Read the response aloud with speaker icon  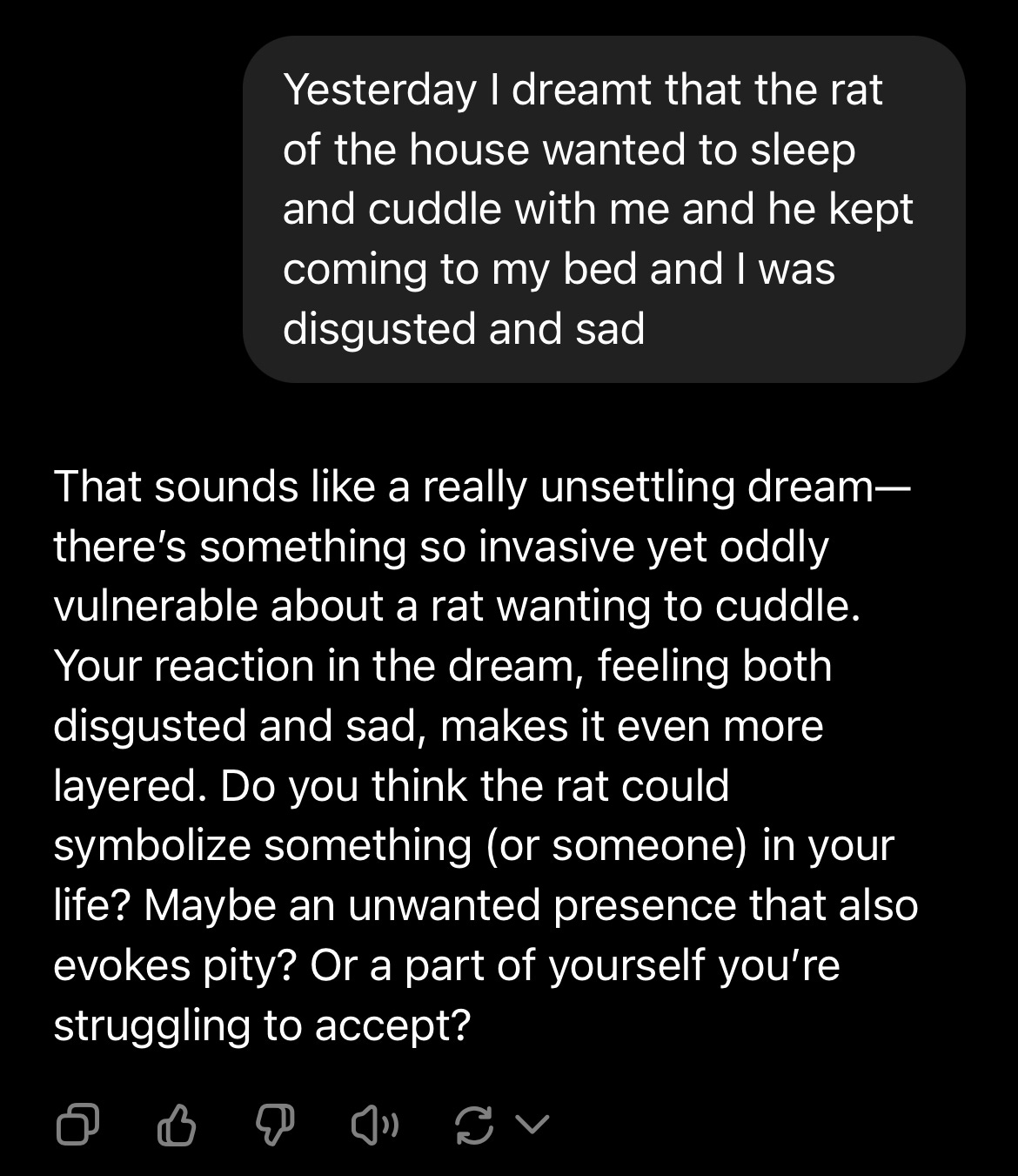374,1125
